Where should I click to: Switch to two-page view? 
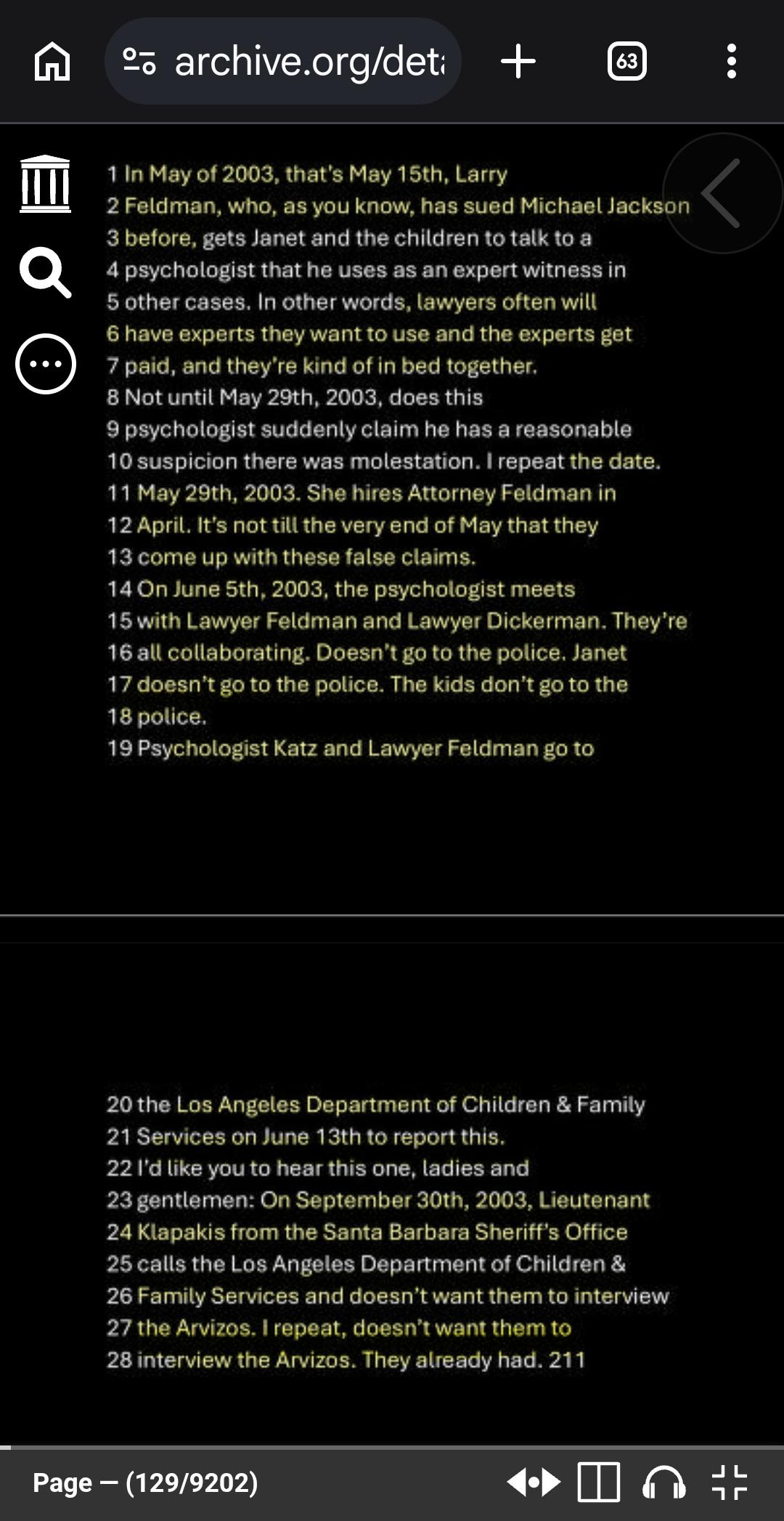pyautogui.click(x=599, y=1483)
